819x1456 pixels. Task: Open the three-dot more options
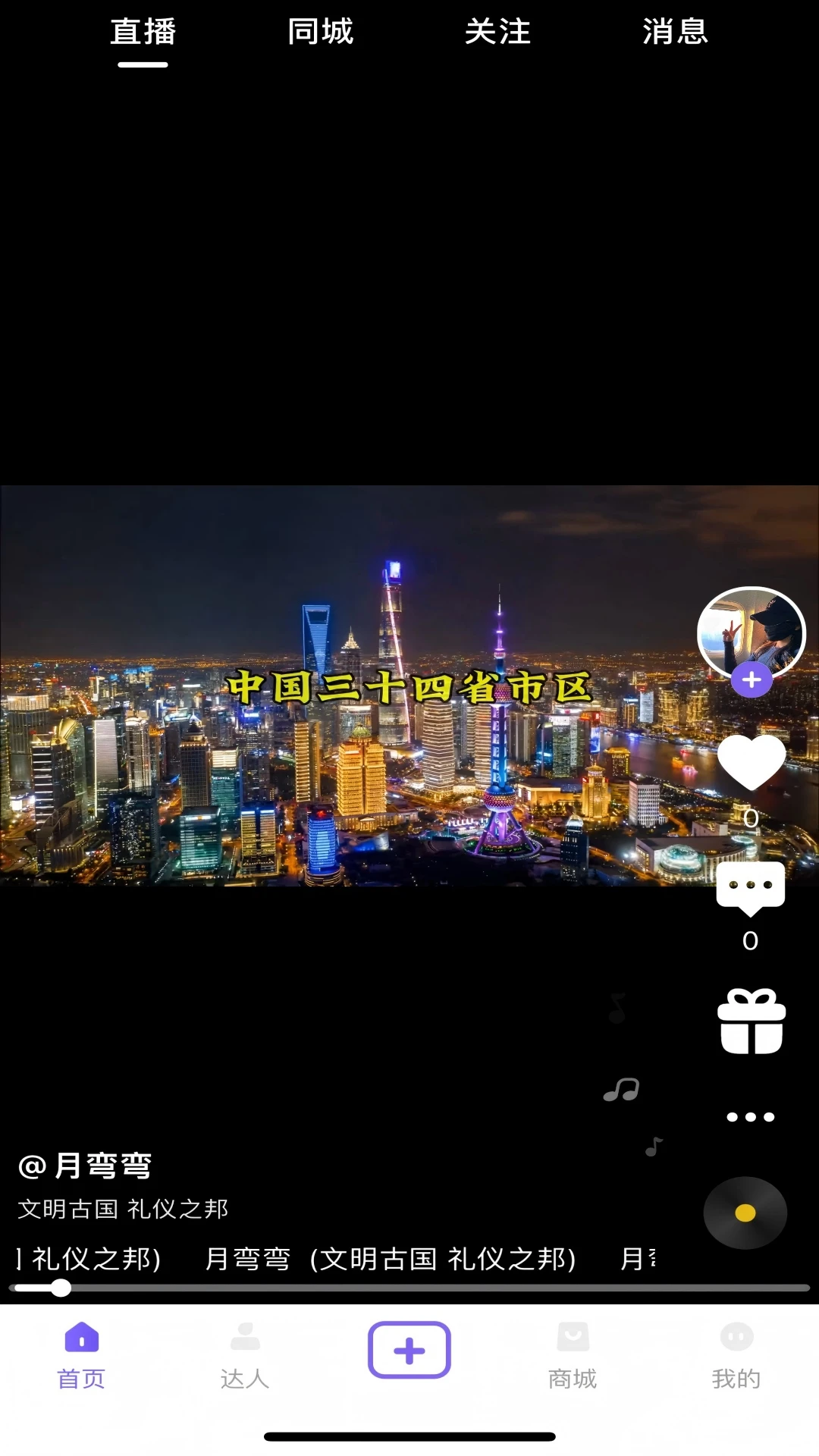(x=751, y=1117)
